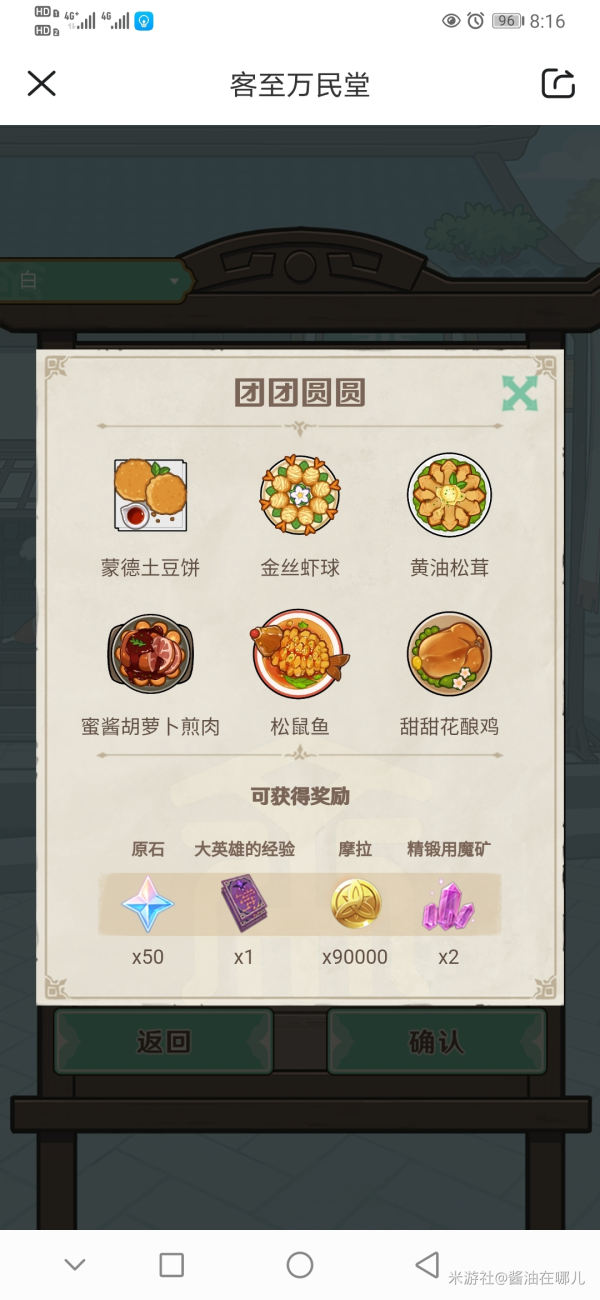Confirm the menu with 确认

pyautogui.click(x=436, y=1041)
